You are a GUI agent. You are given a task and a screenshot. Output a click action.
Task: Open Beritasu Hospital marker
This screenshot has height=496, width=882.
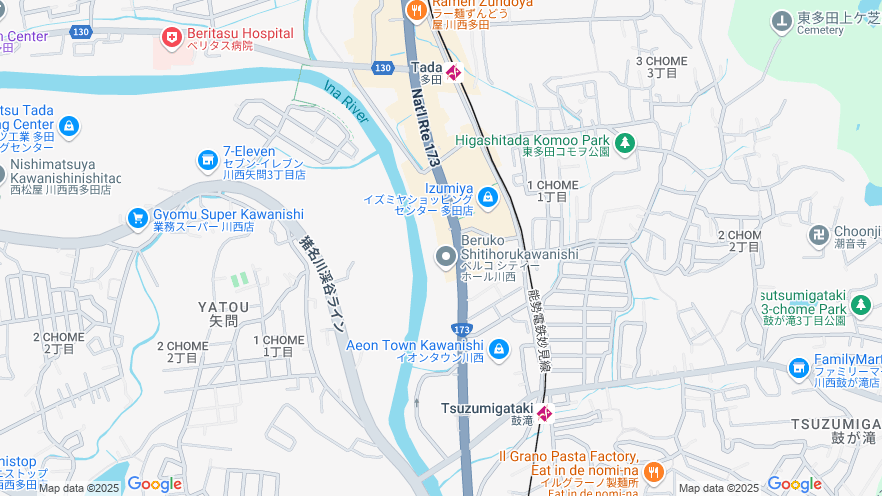pos(172,38)
